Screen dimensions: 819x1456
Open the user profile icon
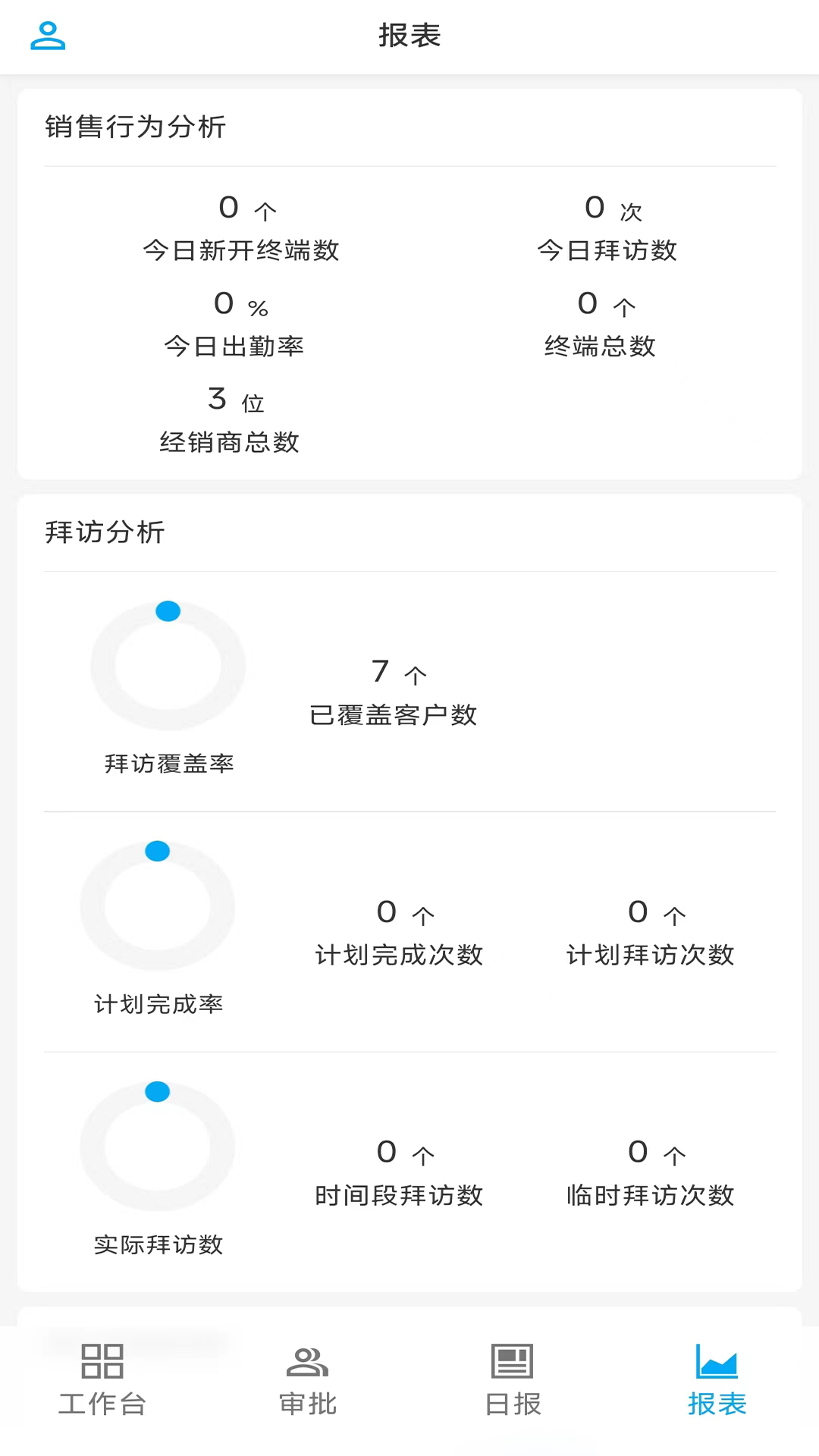(48, 36)
